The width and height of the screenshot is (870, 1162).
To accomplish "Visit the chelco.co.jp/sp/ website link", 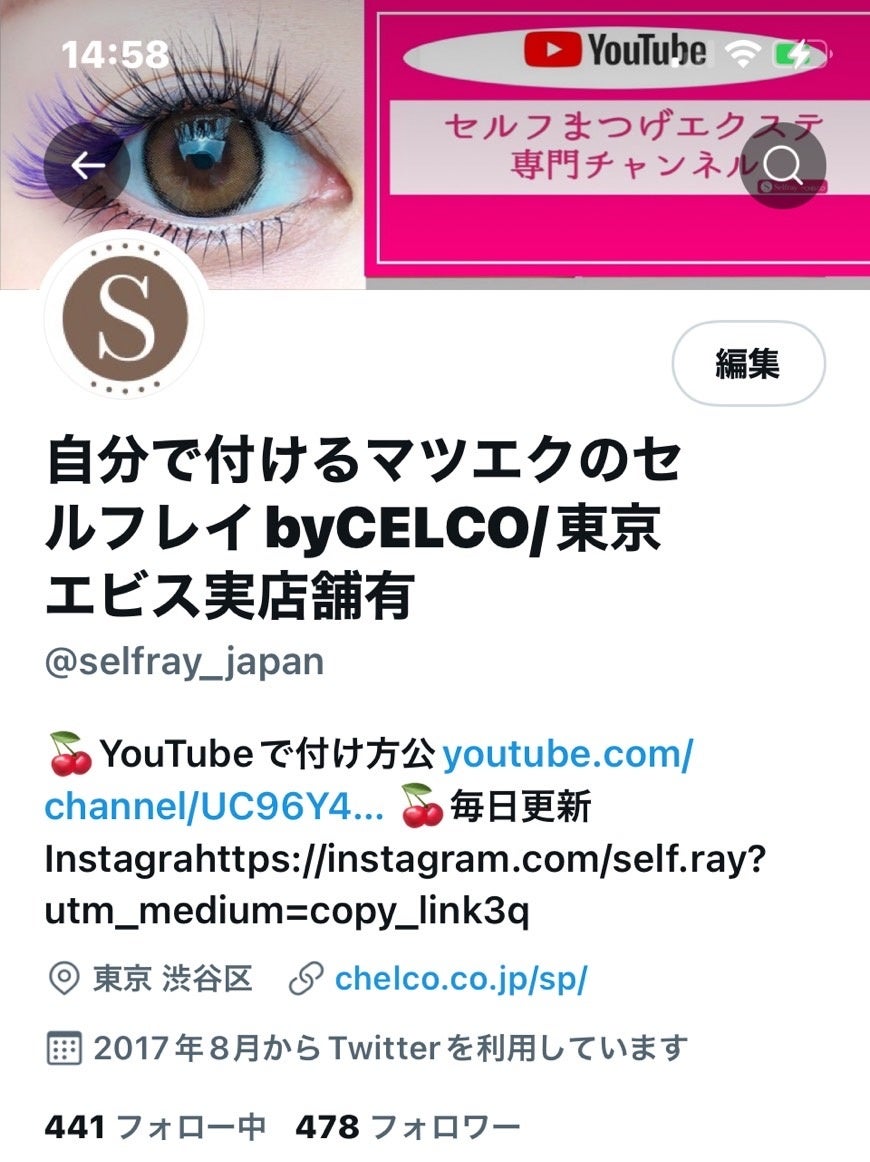I will (460, 979).
